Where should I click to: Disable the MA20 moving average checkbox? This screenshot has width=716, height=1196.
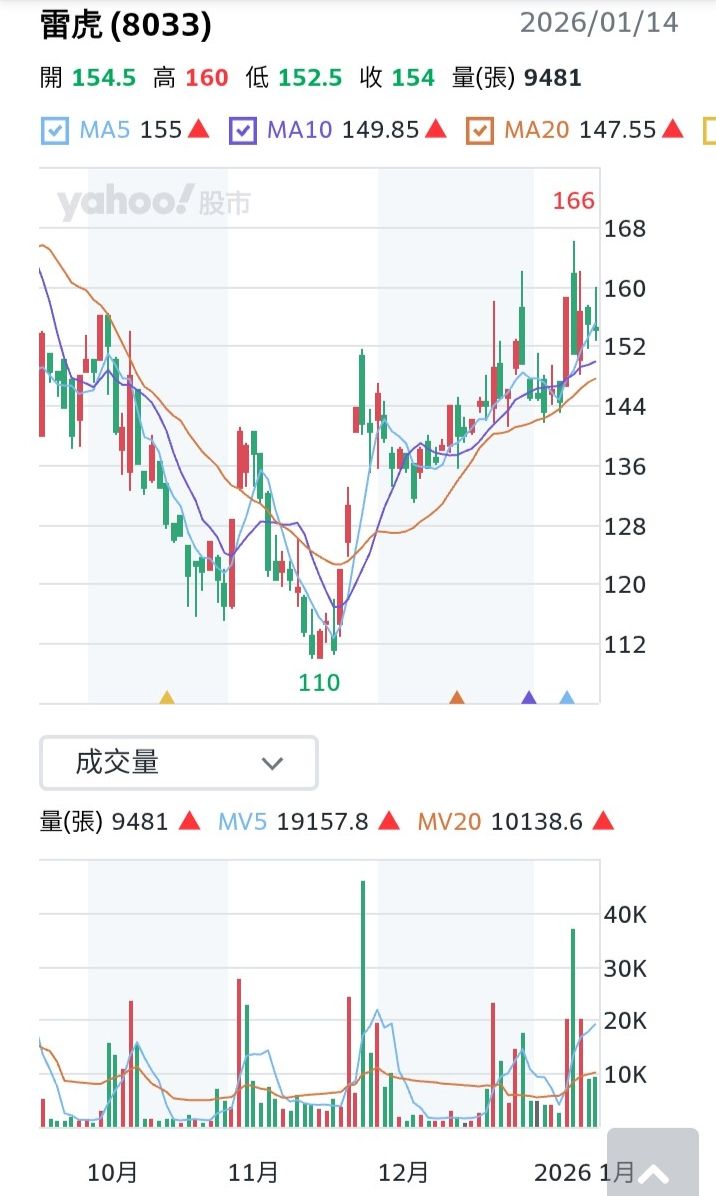point(481,130)
